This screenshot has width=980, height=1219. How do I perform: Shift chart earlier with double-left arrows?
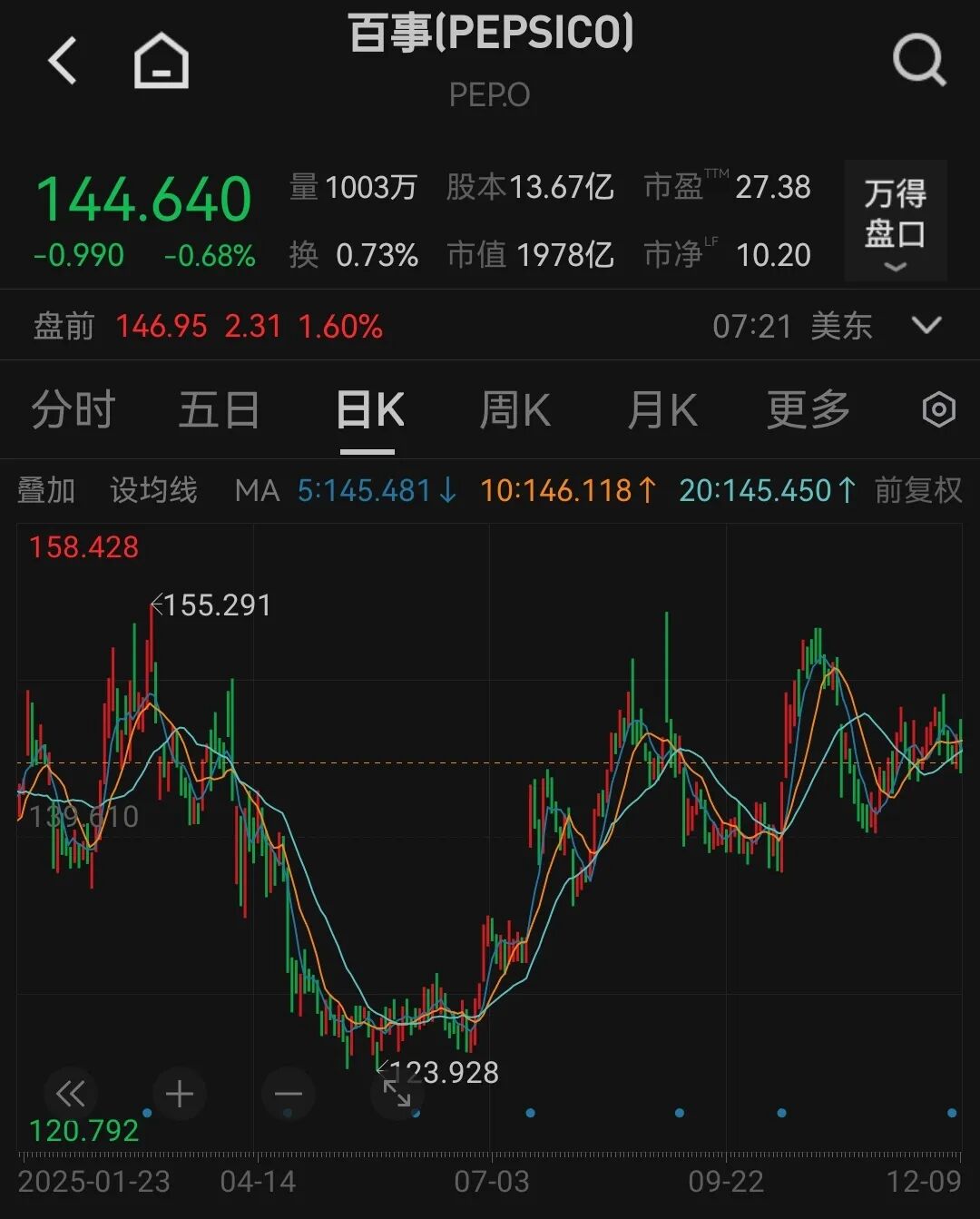pyautogui.click(x=70, y=1094)
